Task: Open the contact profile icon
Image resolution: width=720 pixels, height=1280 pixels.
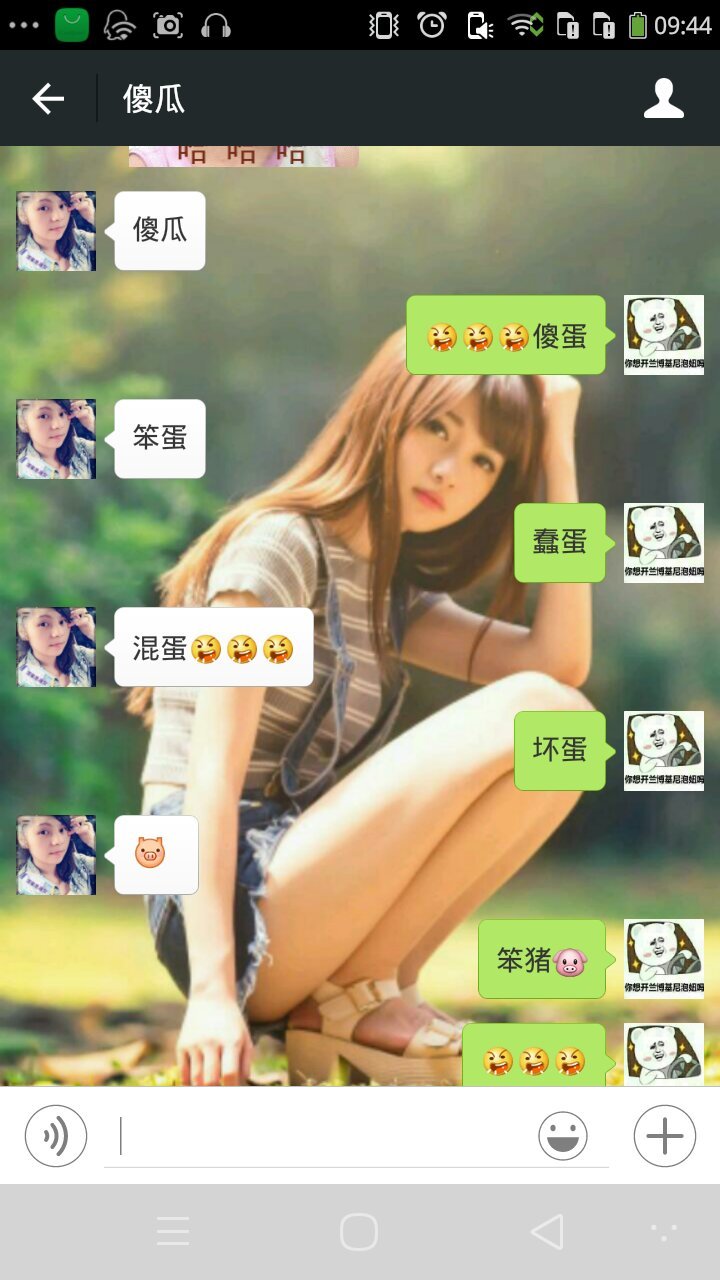Action: tap(663, 99)
